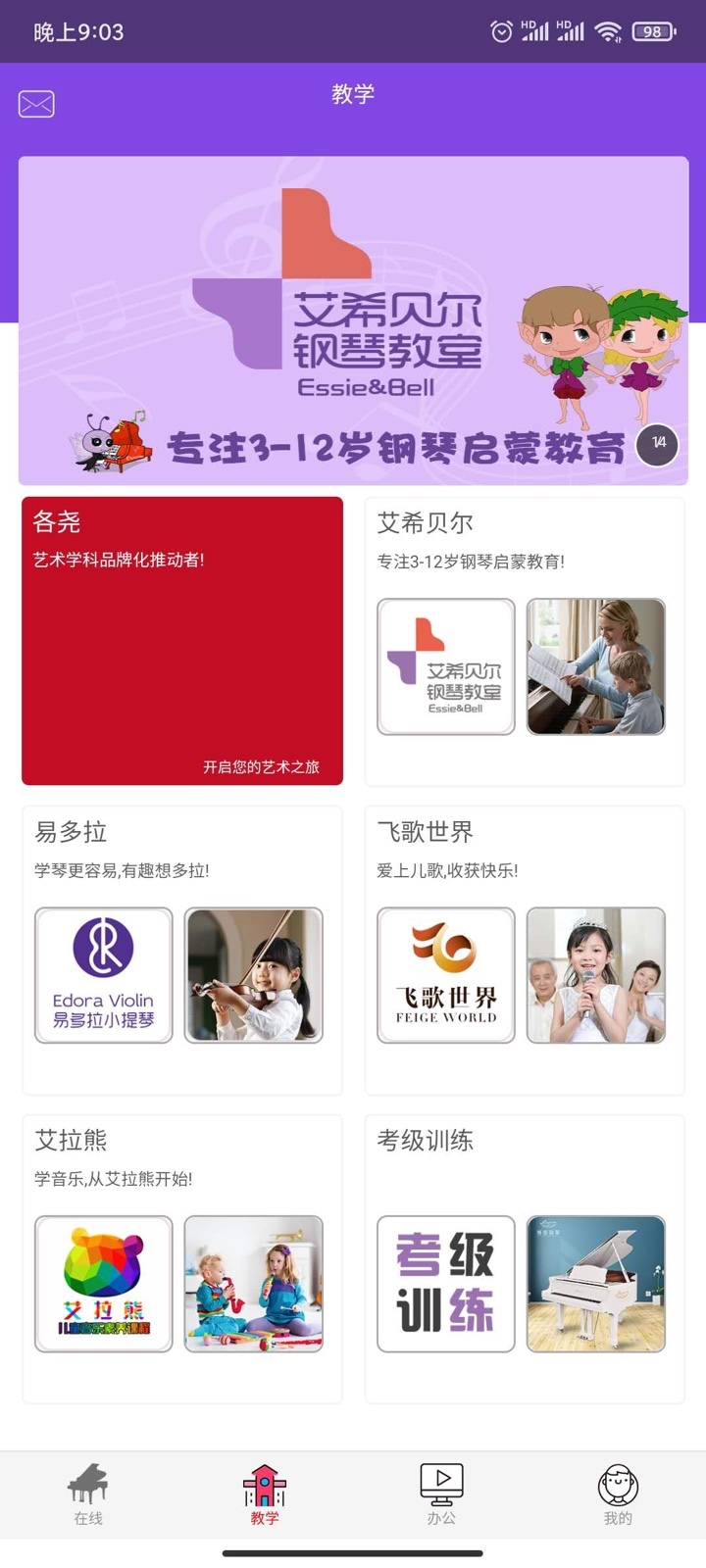Open the 艾拉熊 music card
706x1568 pixels.
point(182,1258)
